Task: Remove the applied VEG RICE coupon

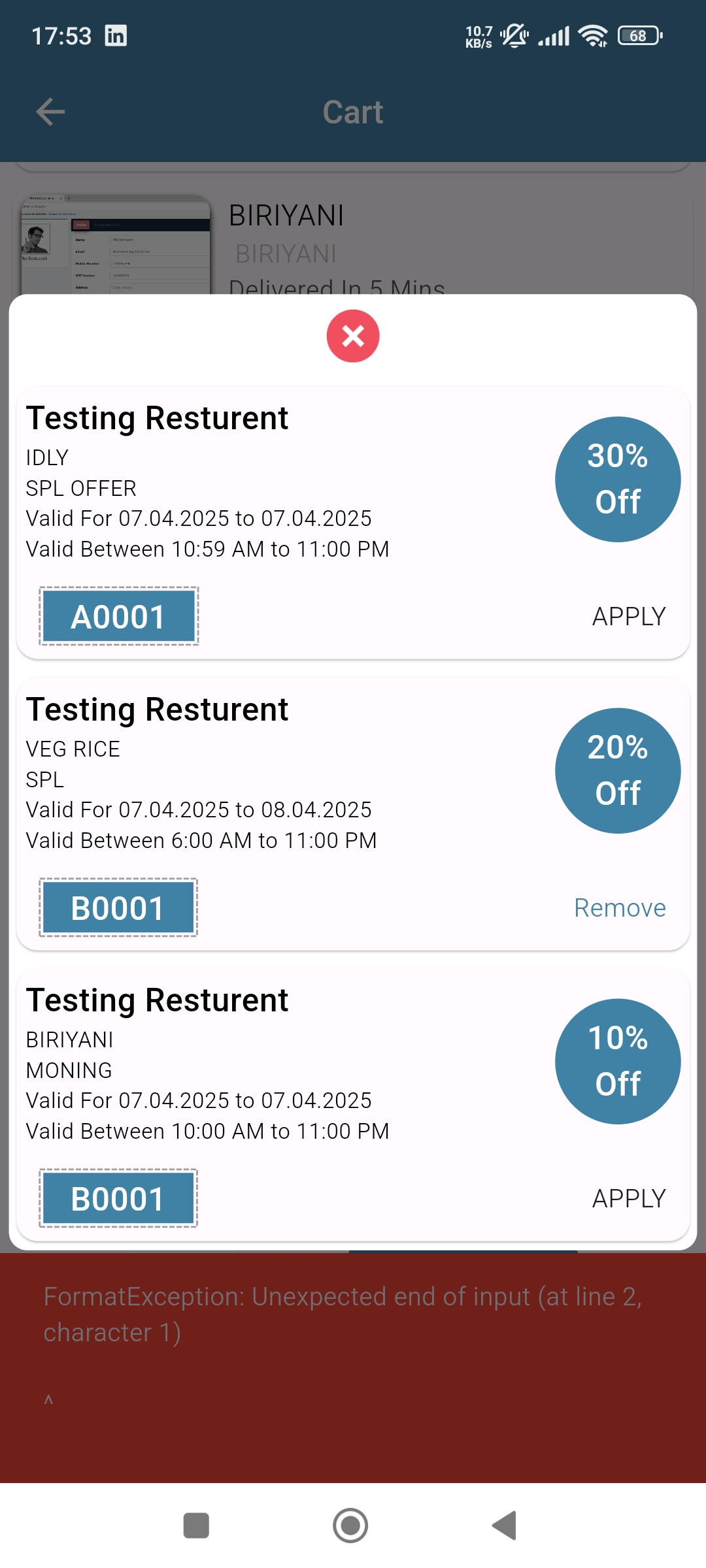Action: pos(620,907)
